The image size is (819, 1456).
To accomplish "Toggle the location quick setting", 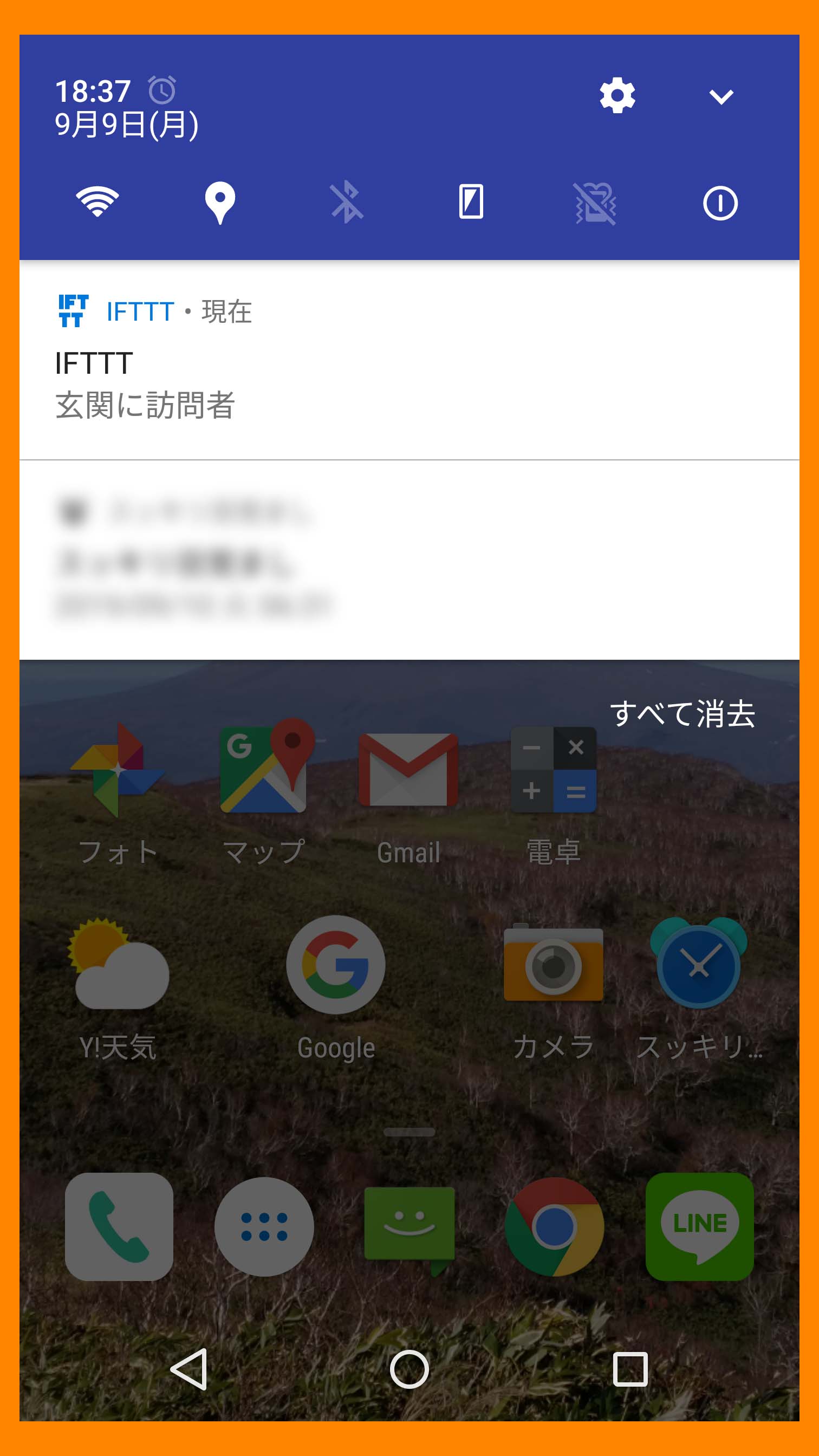I will pyautogui.click(x=220, y=203).
